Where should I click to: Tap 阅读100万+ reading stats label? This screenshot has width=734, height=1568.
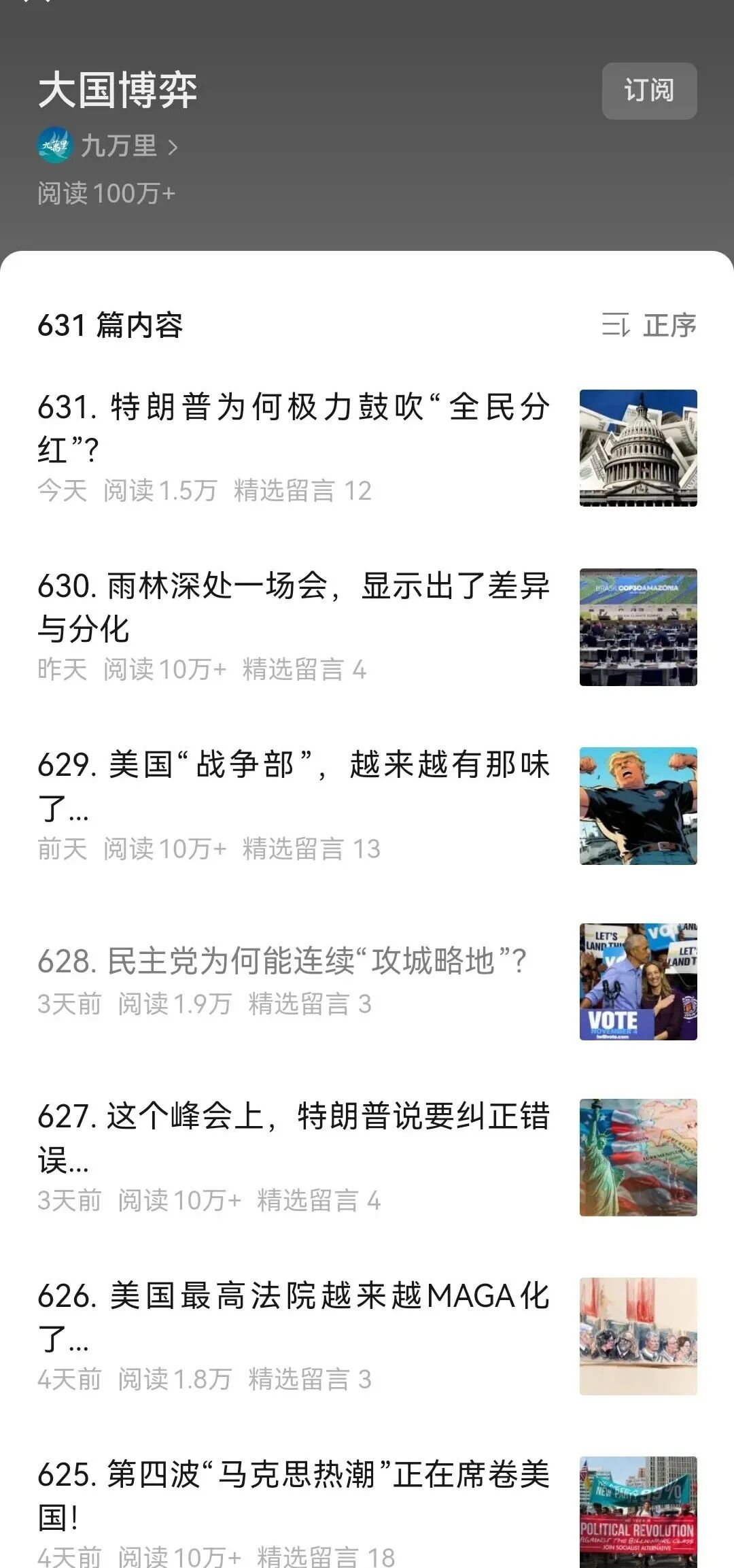[105, 192]
